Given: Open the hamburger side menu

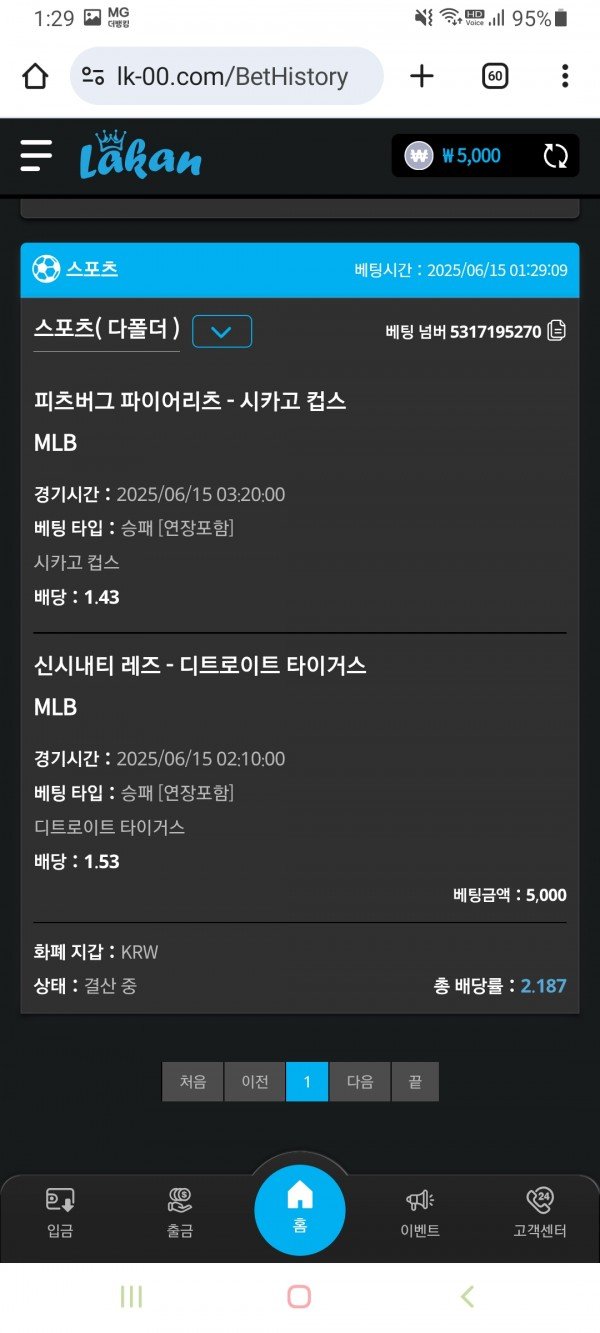Looking at the screenshot, I should click(36, 155).
